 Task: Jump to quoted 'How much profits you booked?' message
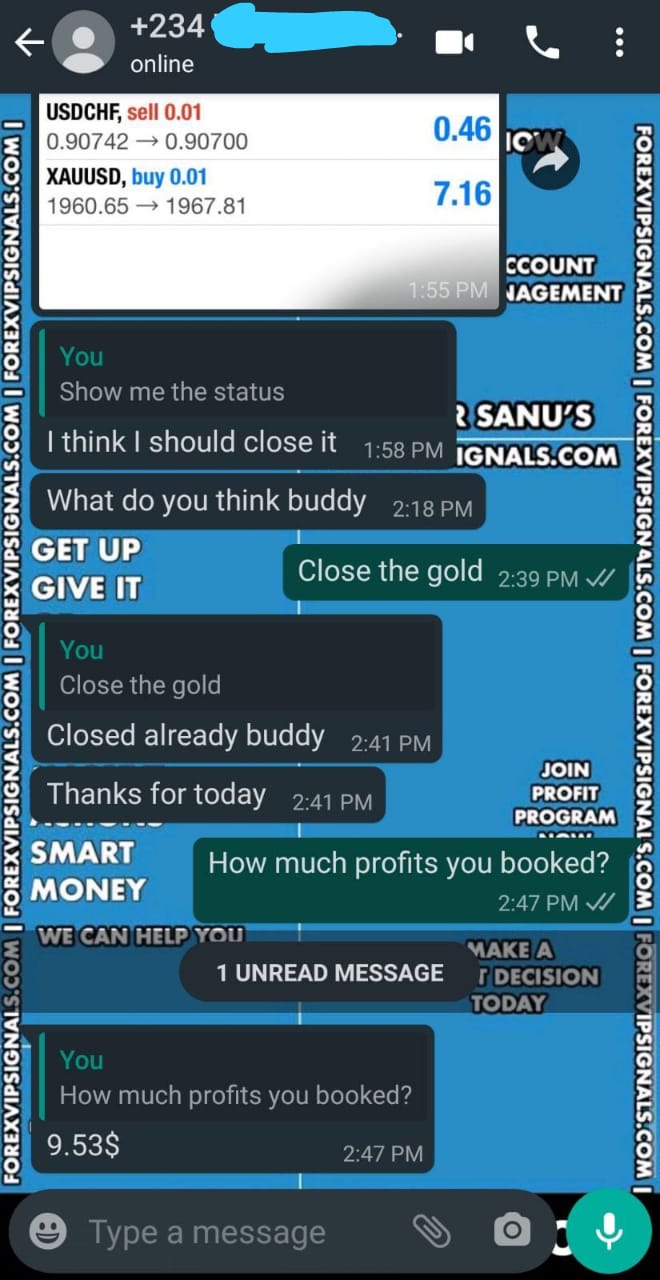[235, 1078]
